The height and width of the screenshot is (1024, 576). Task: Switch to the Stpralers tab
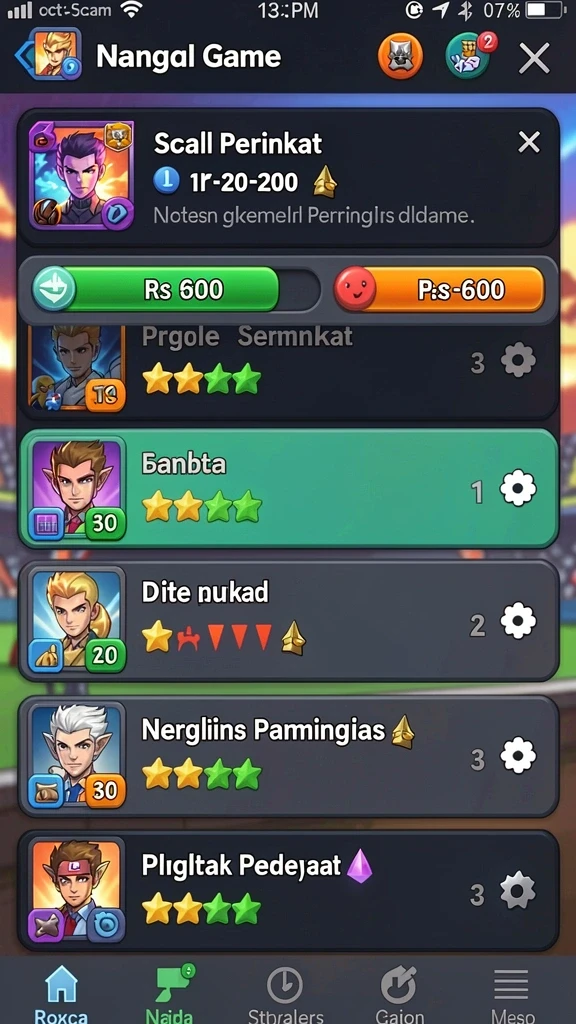coord(286,993)
